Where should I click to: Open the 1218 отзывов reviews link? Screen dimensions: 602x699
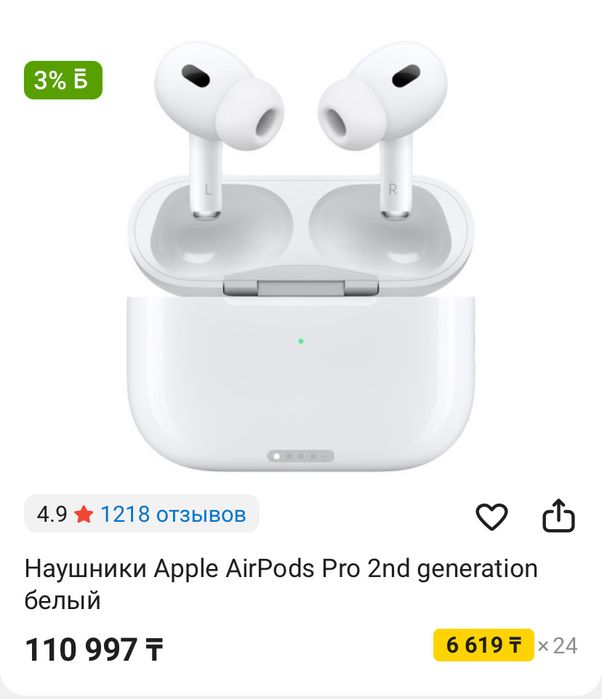(x=172, y=515)
